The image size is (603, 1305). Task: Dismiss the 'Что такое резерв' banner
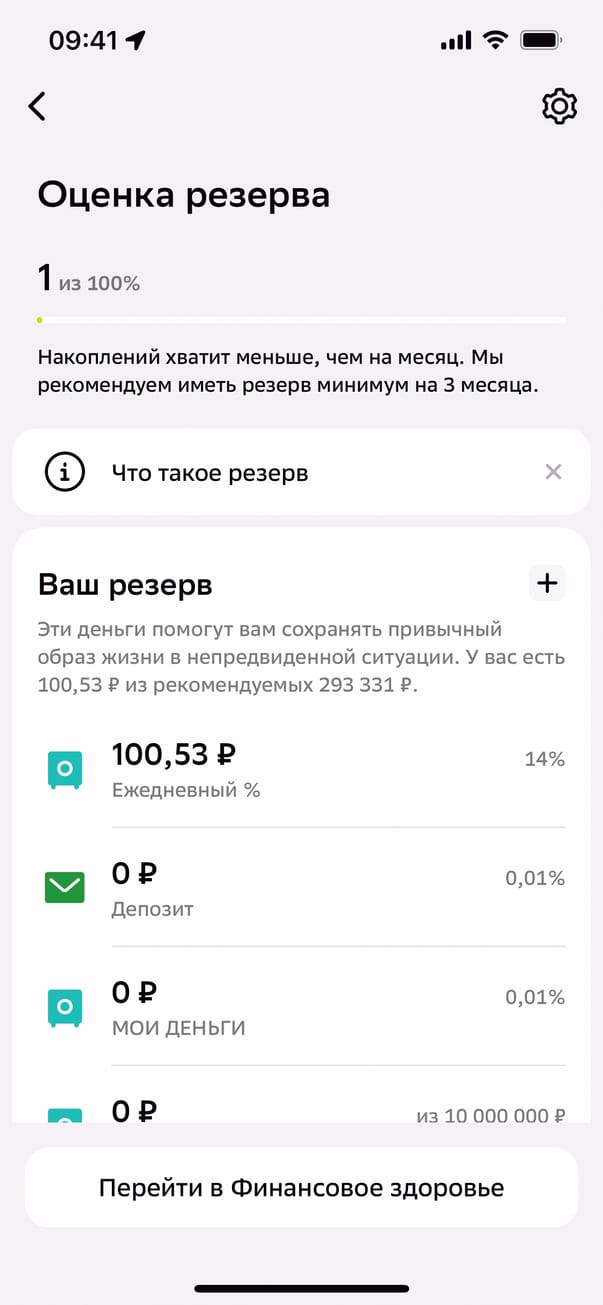pyautogui.click(x=553, y=472)
